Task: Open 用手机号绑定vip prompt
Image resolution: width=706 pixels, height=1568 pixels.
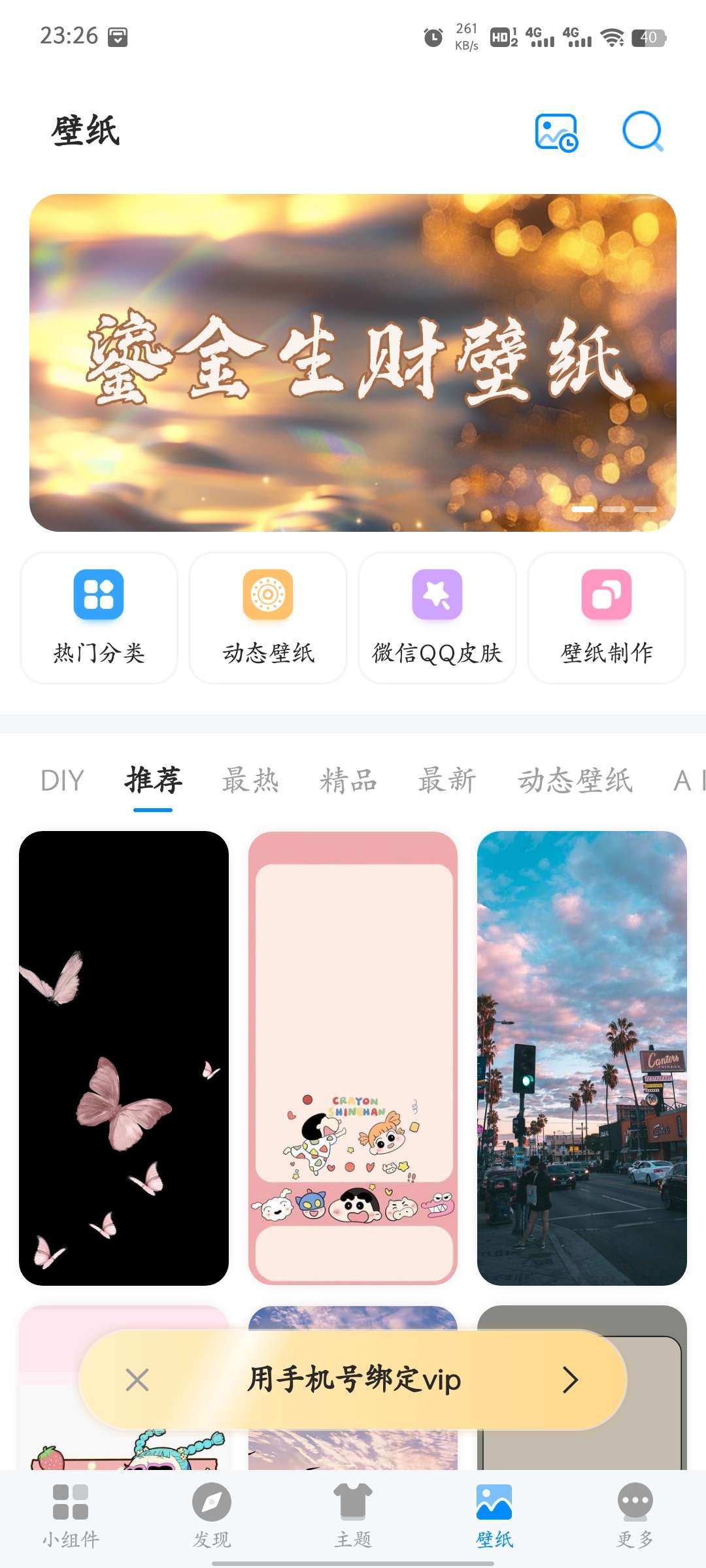Action: 366,1380
